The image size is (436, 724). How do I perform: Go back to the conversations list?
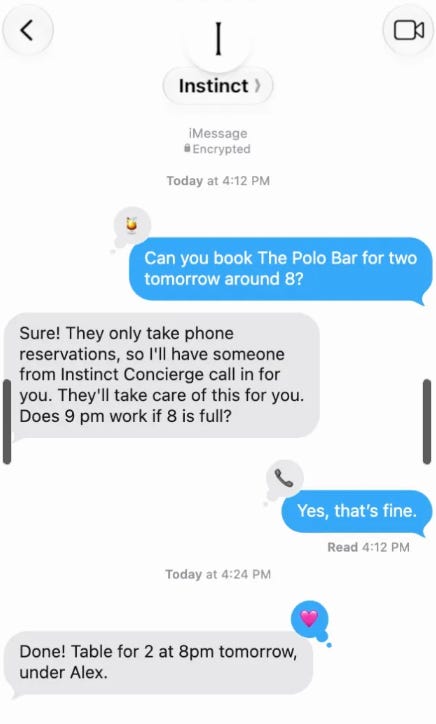[28, 30]
